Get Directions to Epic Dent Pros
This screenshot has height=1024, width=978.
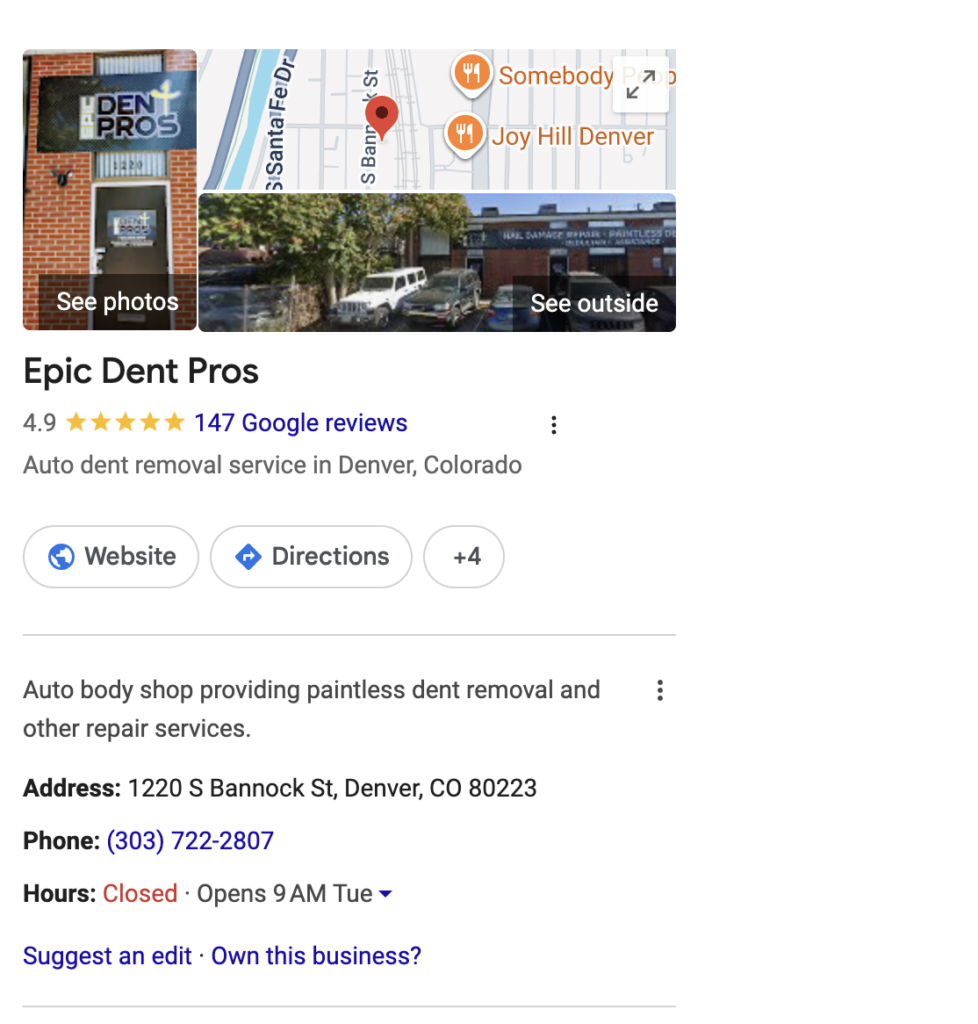311,556
